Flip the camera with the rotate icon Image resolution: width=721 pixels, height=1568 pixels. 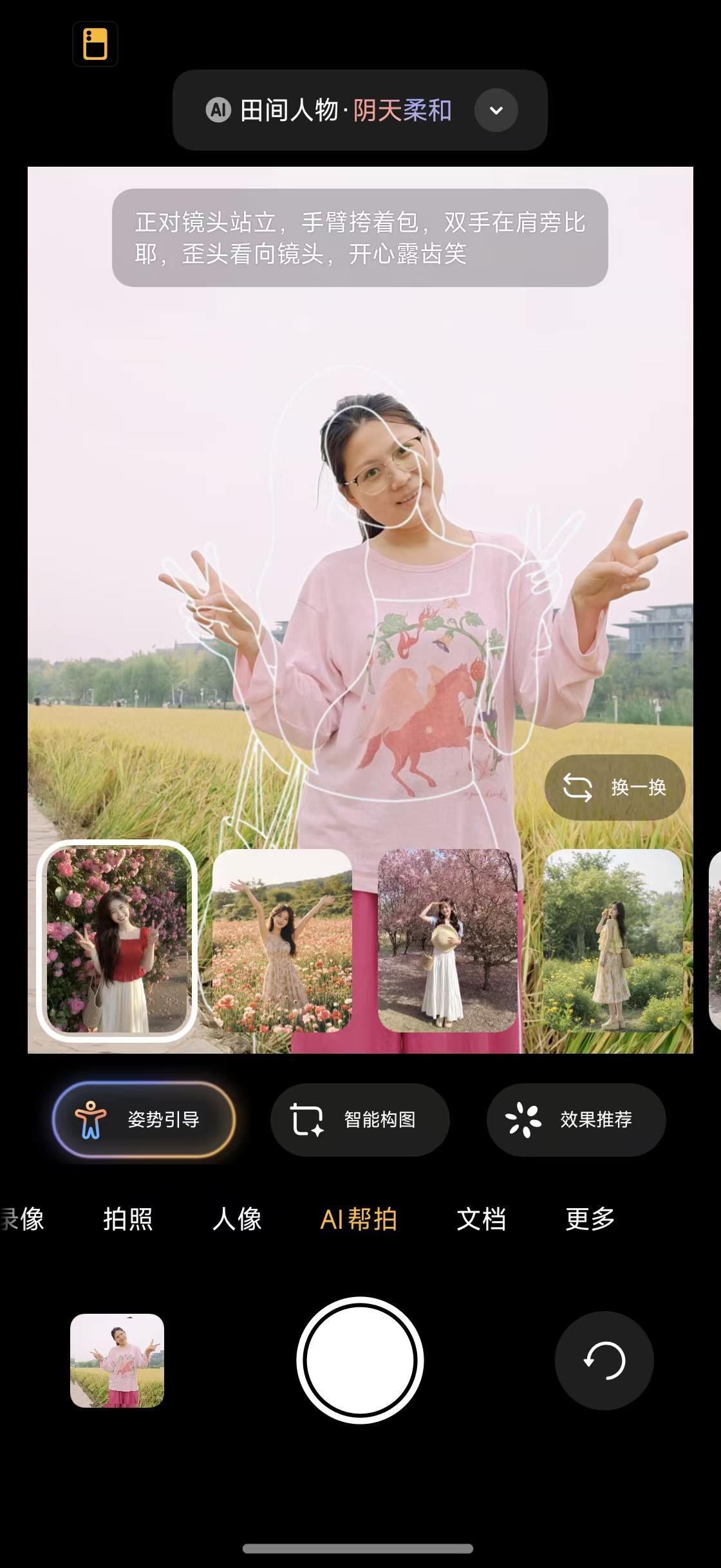pyautogui.click(x=604, y=1361)
